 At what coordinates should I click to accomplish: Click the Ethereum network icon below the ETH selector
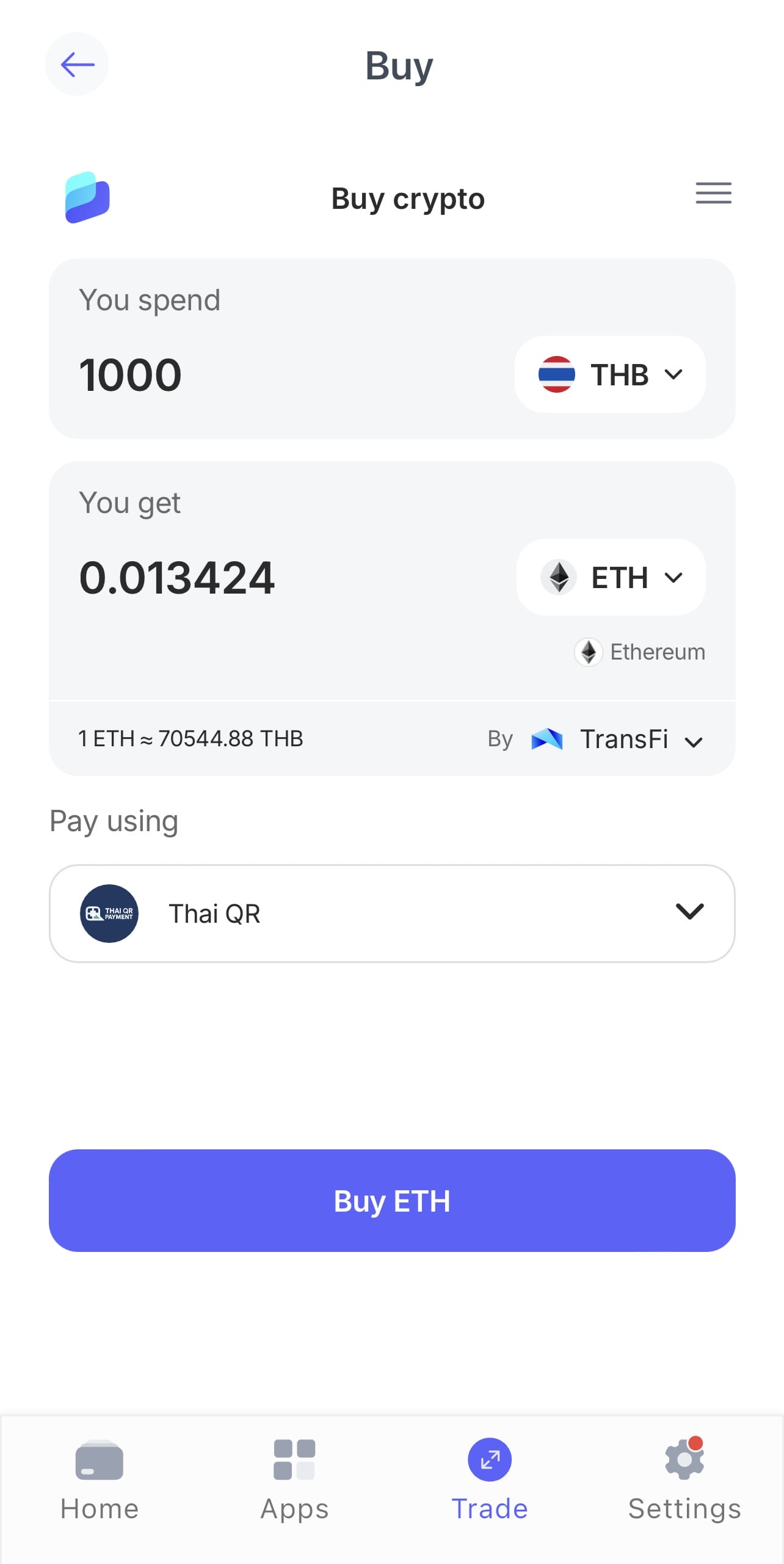point(588,652)
